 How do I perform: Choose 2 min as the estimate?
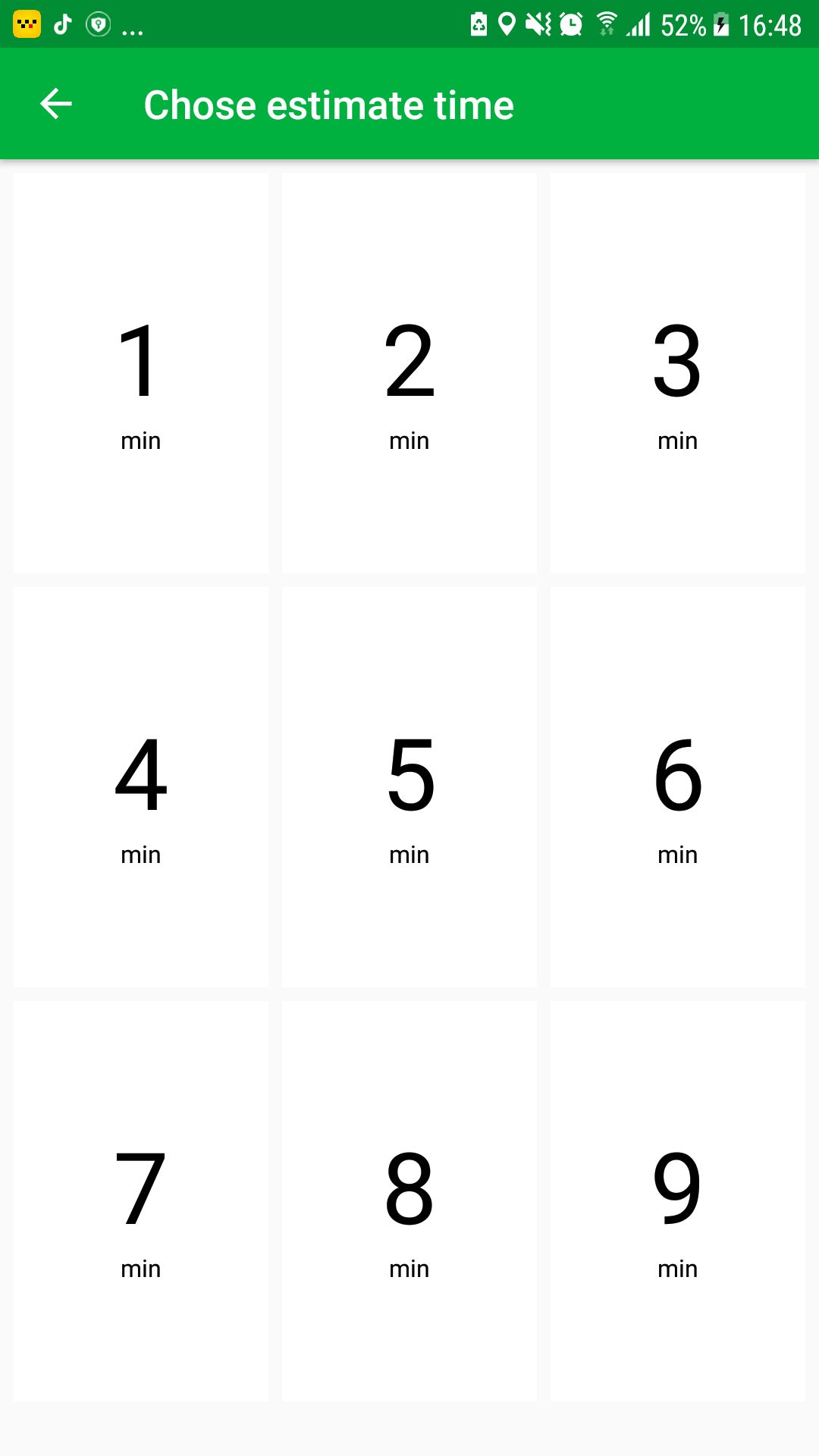point(409,373)
